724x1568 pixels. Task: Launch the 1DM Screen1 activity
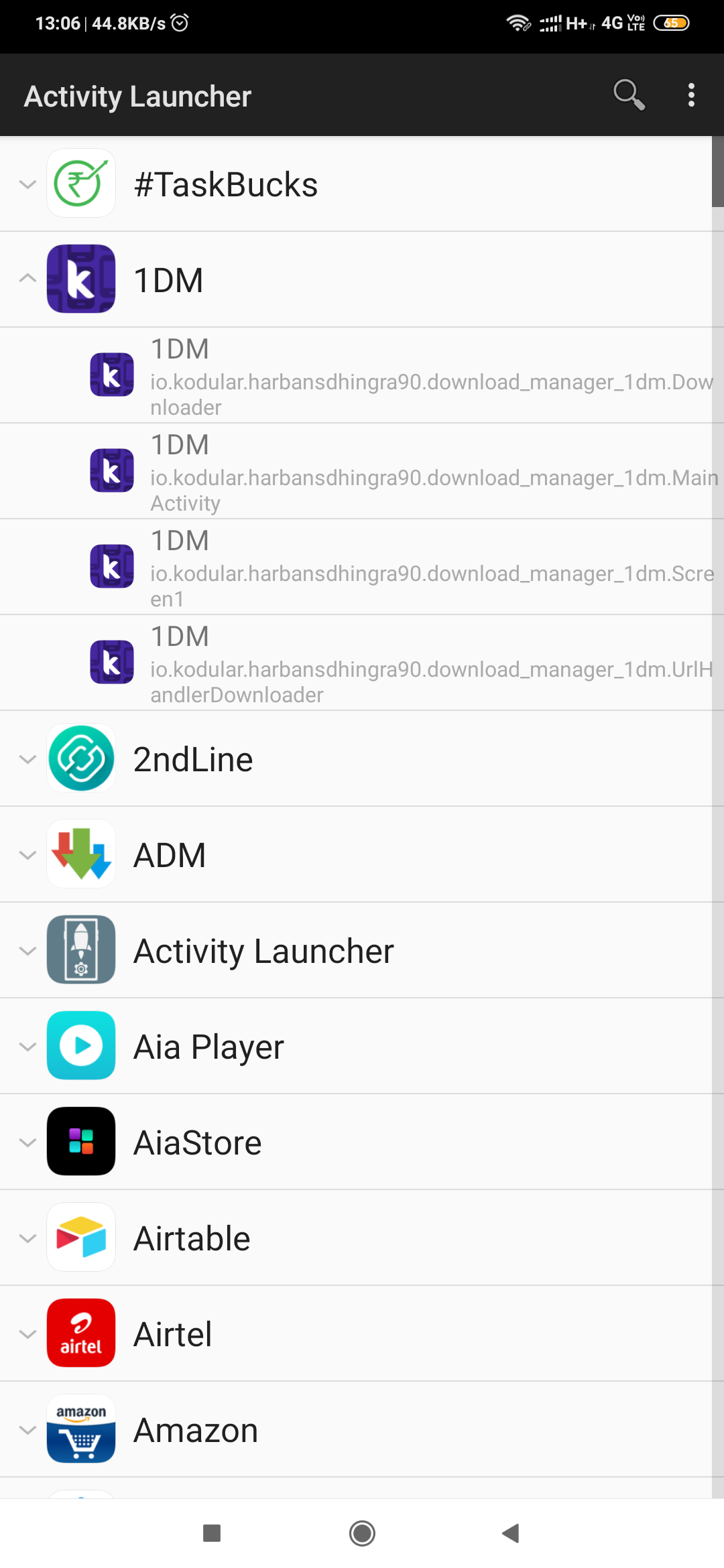402,568
